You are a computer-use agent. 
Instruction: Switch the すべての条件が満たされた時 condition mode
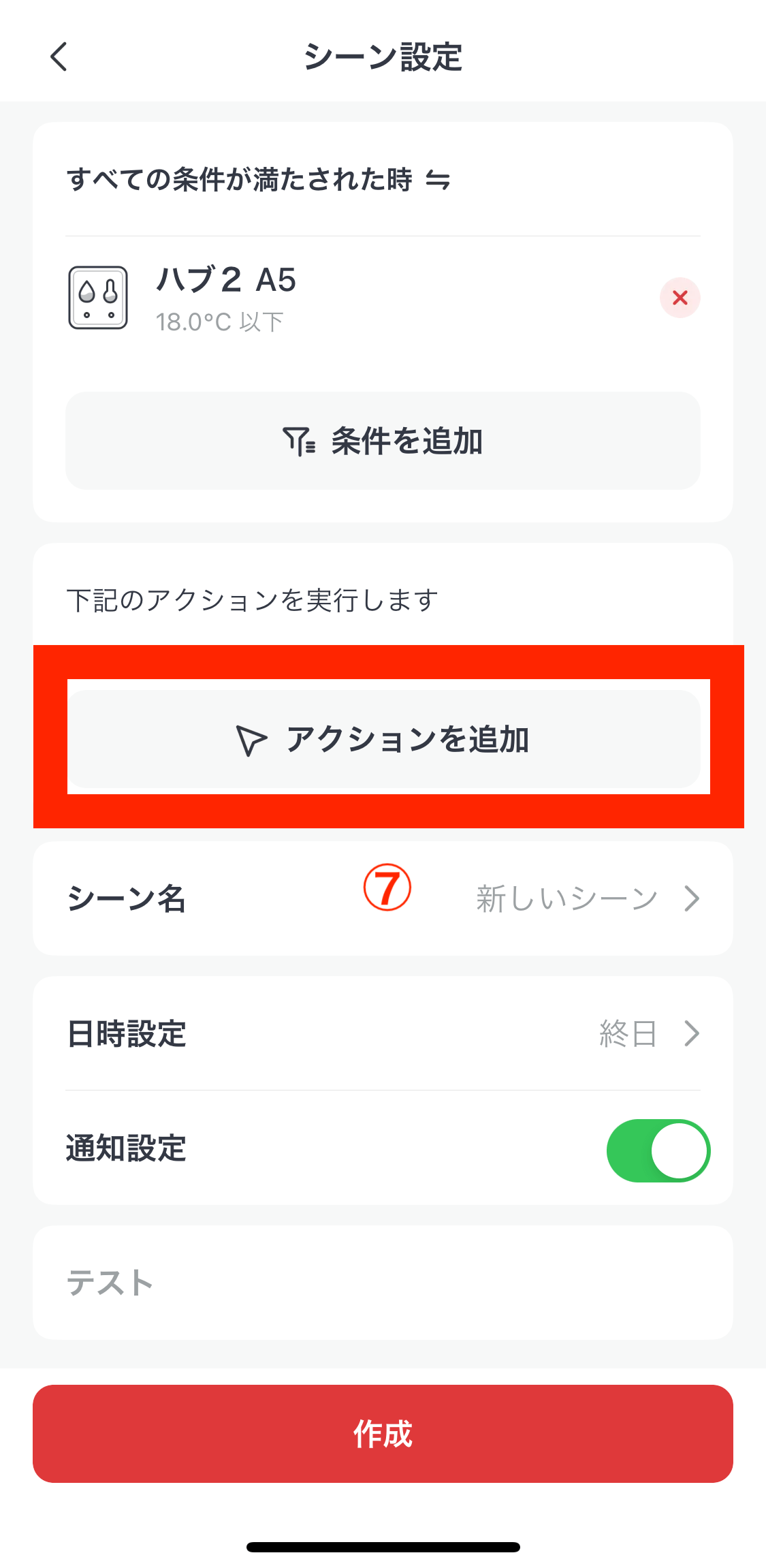[438, 181]
